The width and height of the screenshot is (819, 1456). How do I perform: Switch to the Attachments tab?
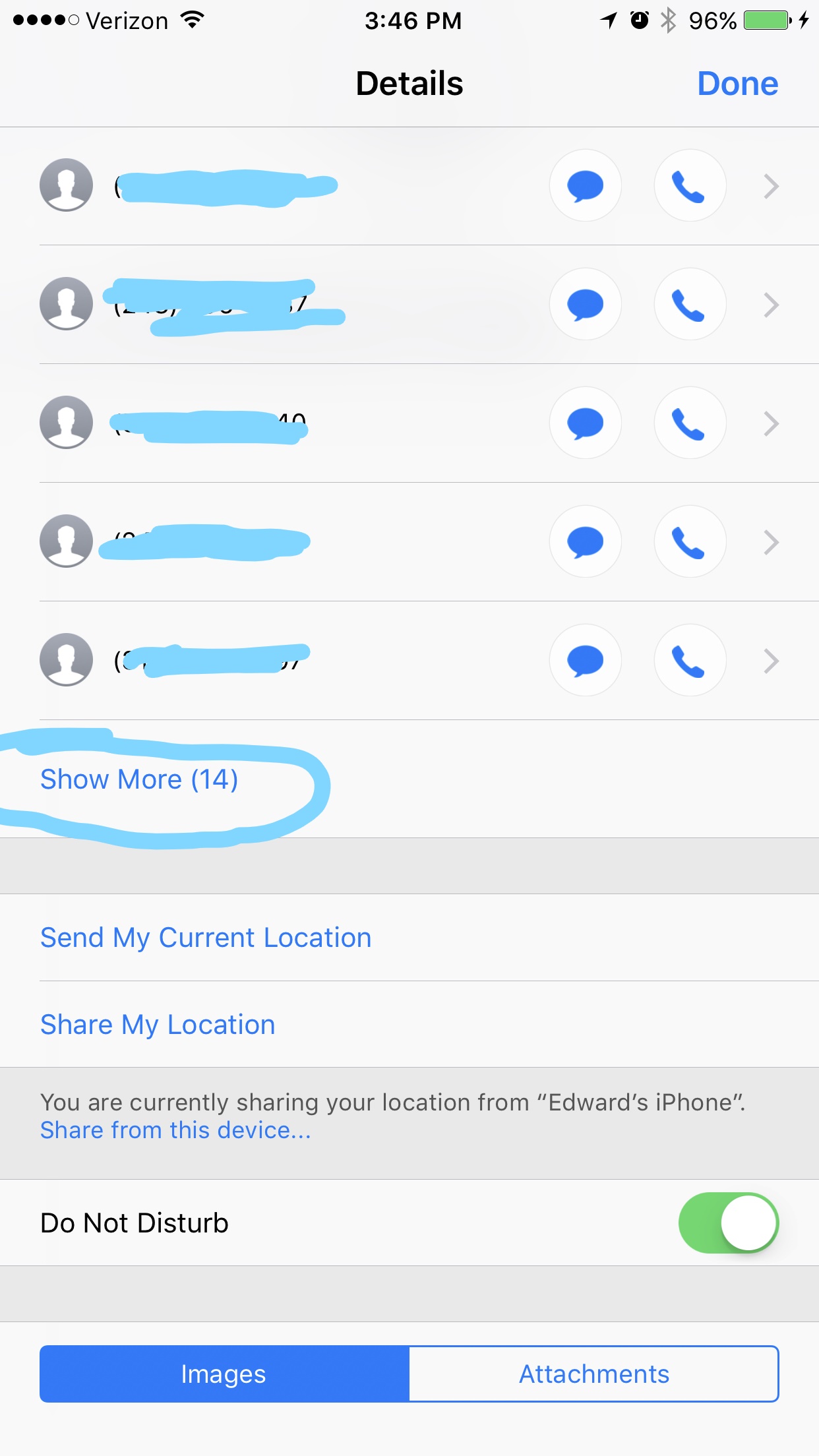pos(594,1374)
